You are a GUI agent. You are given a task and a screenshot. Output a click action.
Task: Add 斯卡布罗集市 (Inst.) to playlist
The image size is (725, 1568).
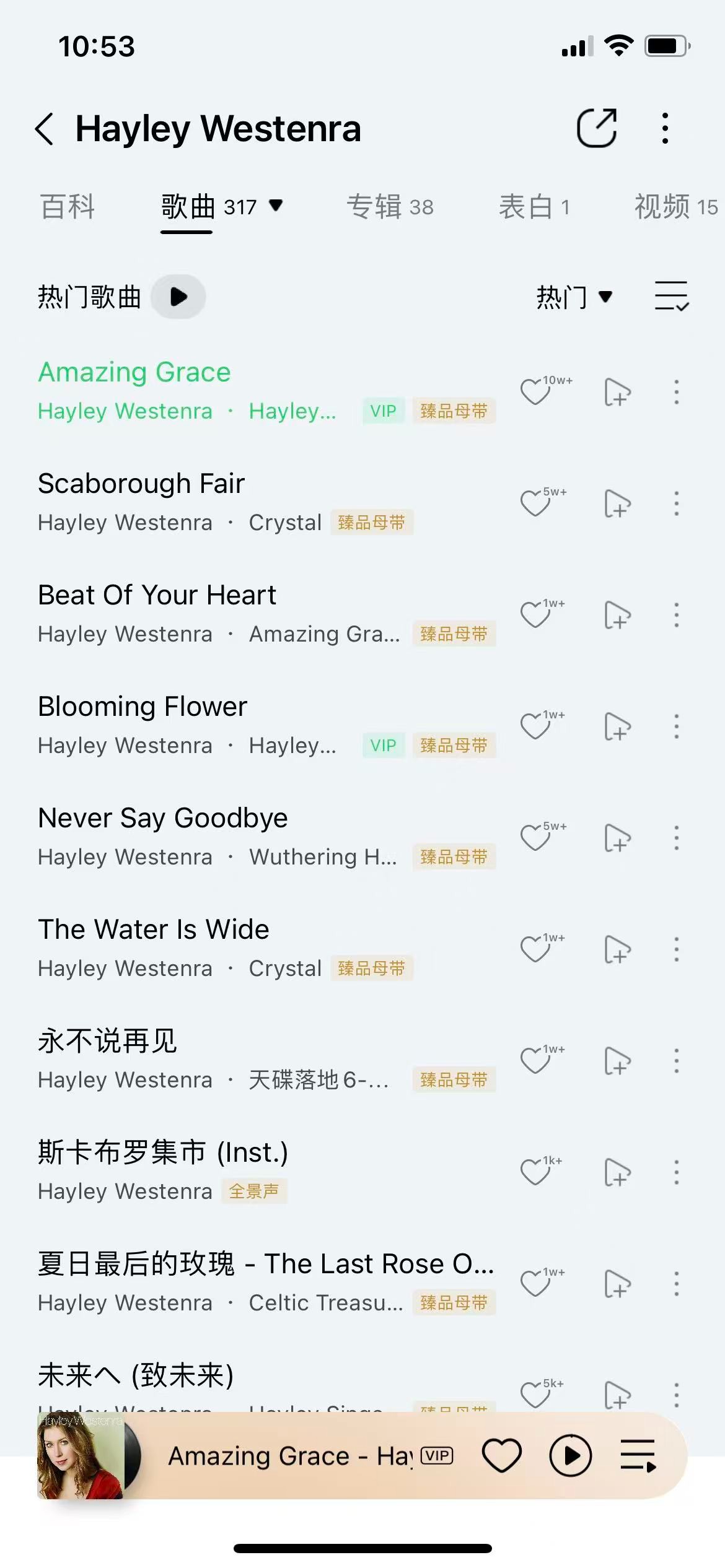click(617, 1172)
